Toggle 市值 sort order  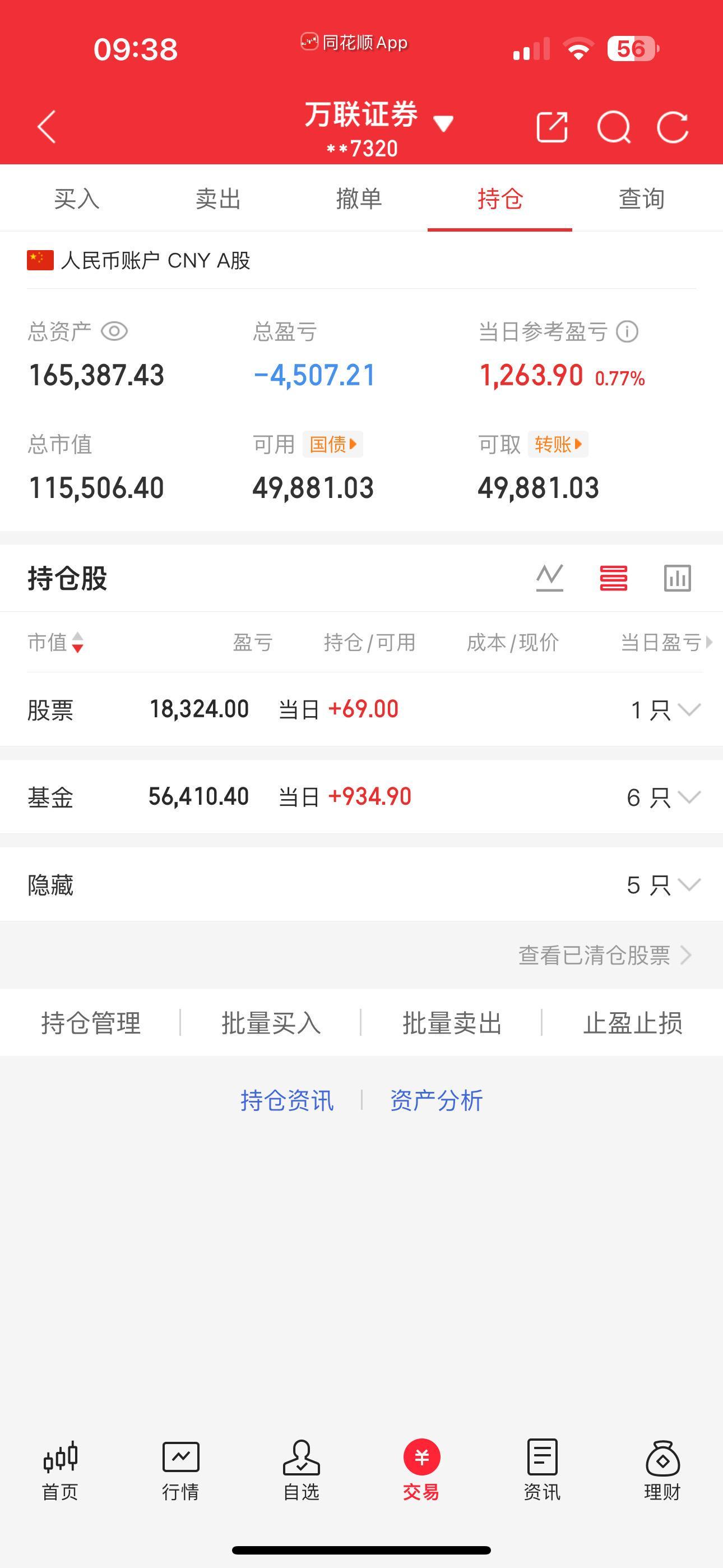coord(55,643)
